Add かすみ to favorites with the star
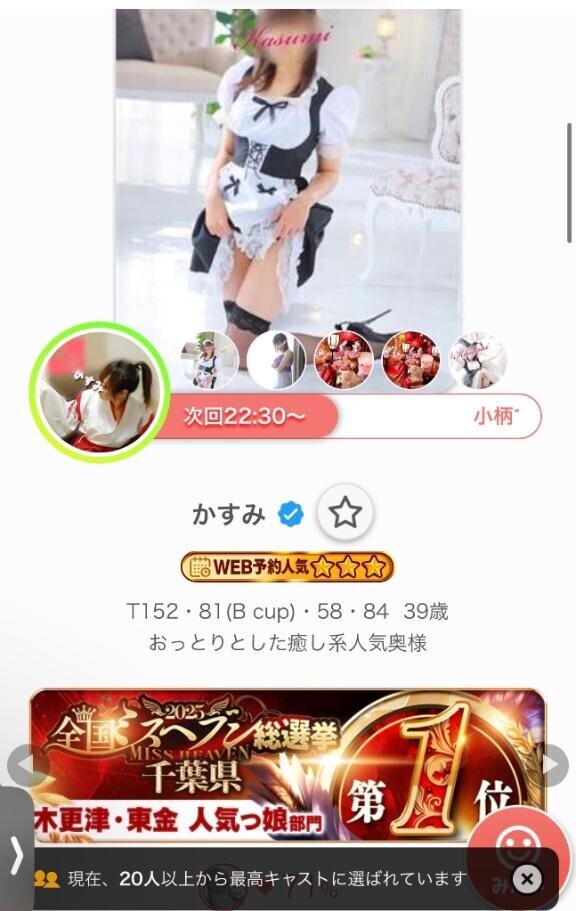Viewport: 576px width, 911px height. 345,512
